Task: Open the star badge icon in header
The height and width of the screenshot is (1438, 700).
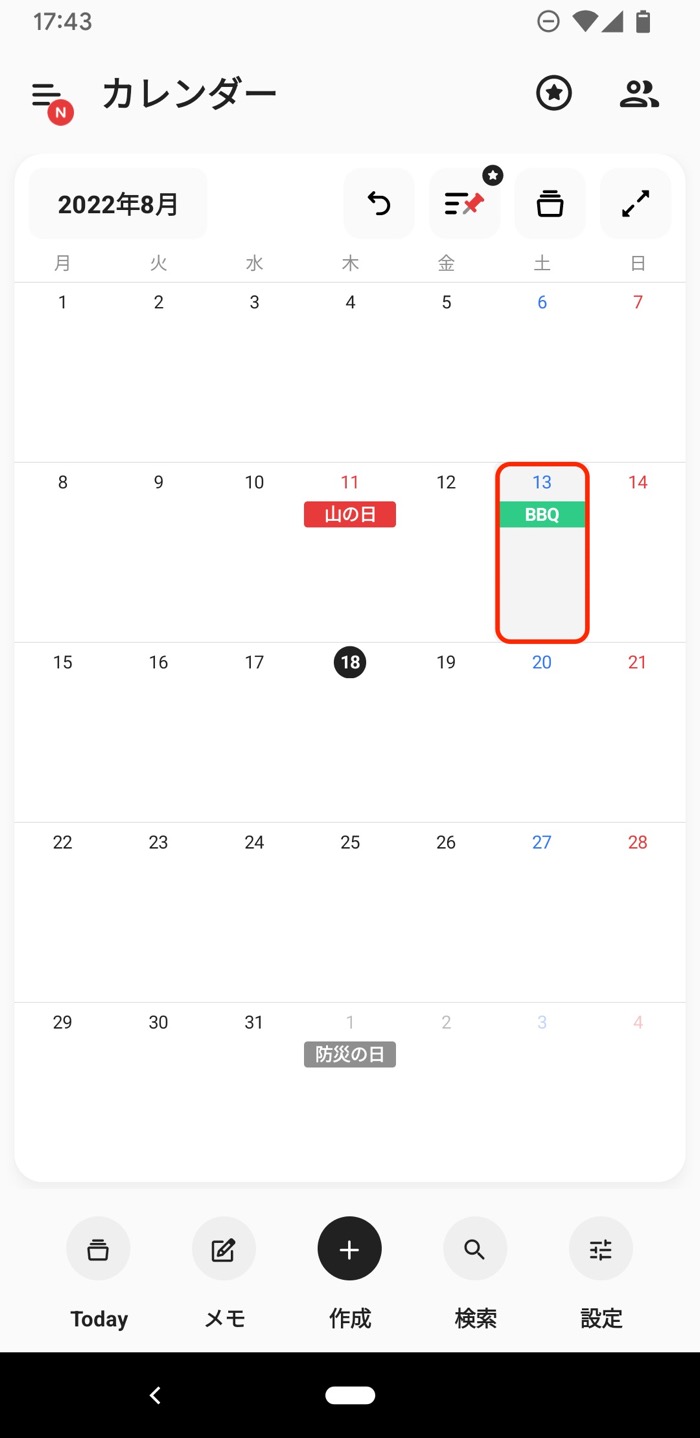Action: click(x=554, y=94)
